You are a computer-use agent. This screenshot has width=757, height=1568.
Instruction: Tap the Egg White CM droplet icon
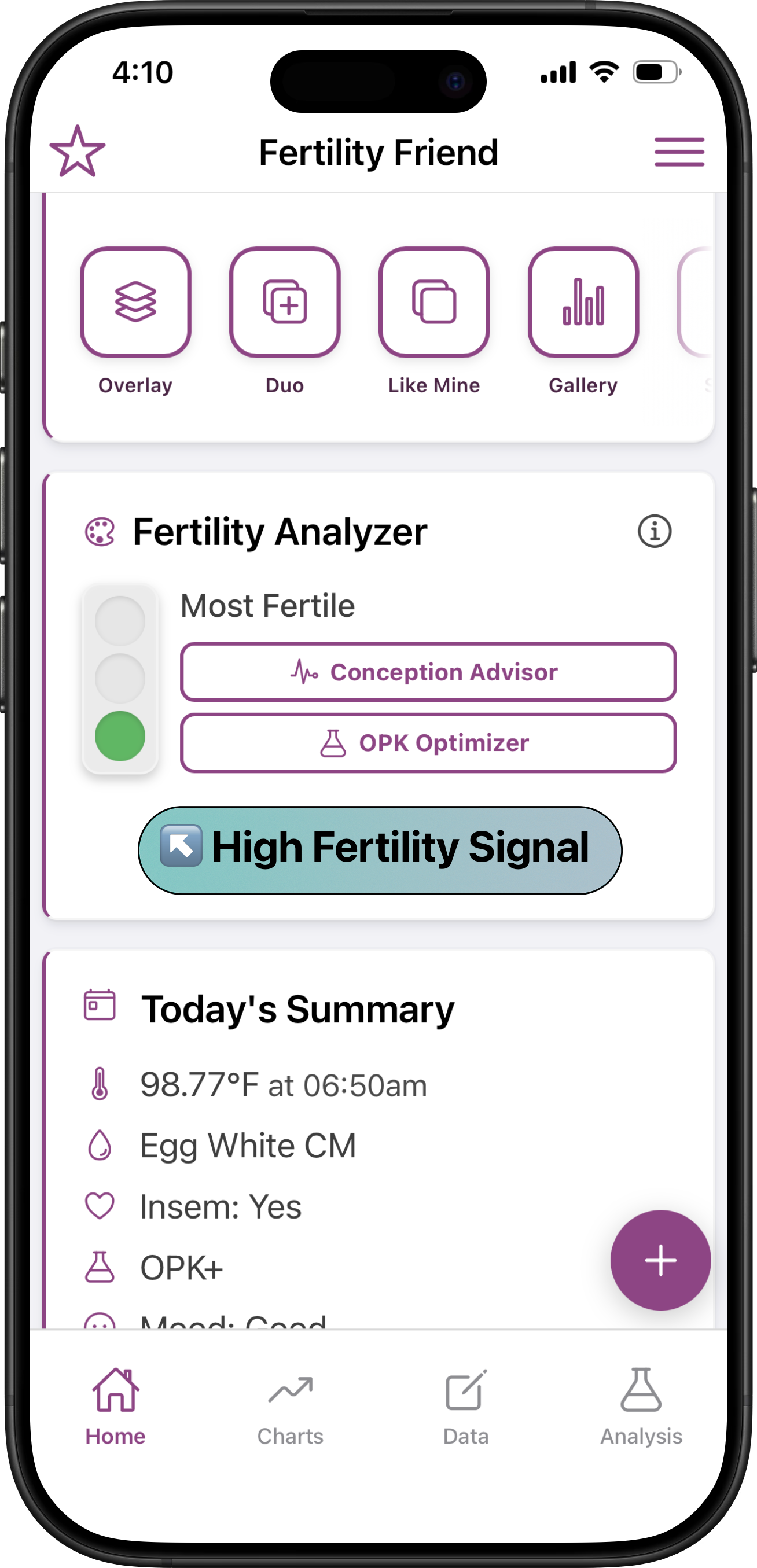[100, 1144]
